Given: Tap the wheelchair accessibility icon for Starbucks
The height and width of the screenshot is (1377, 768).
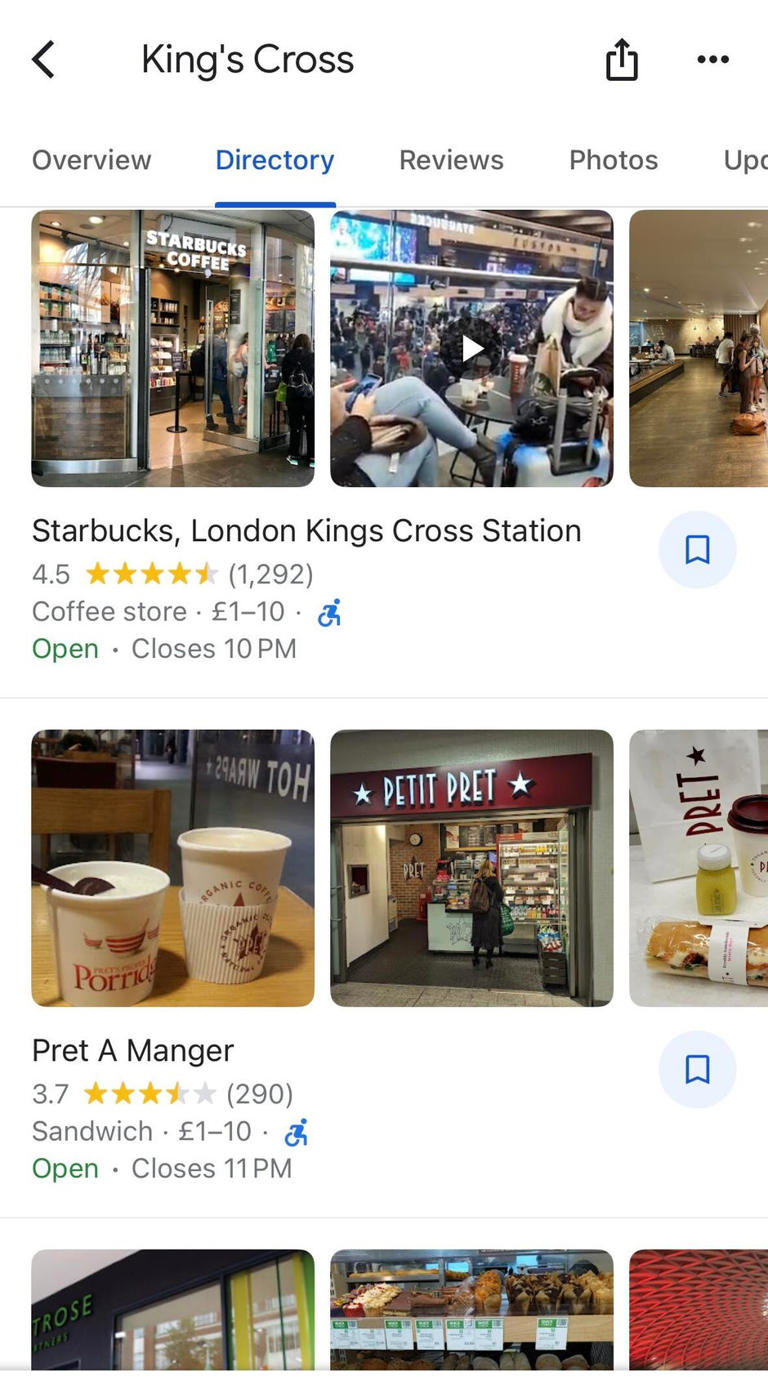Looking at the screenshot, I should coord(329,611).
